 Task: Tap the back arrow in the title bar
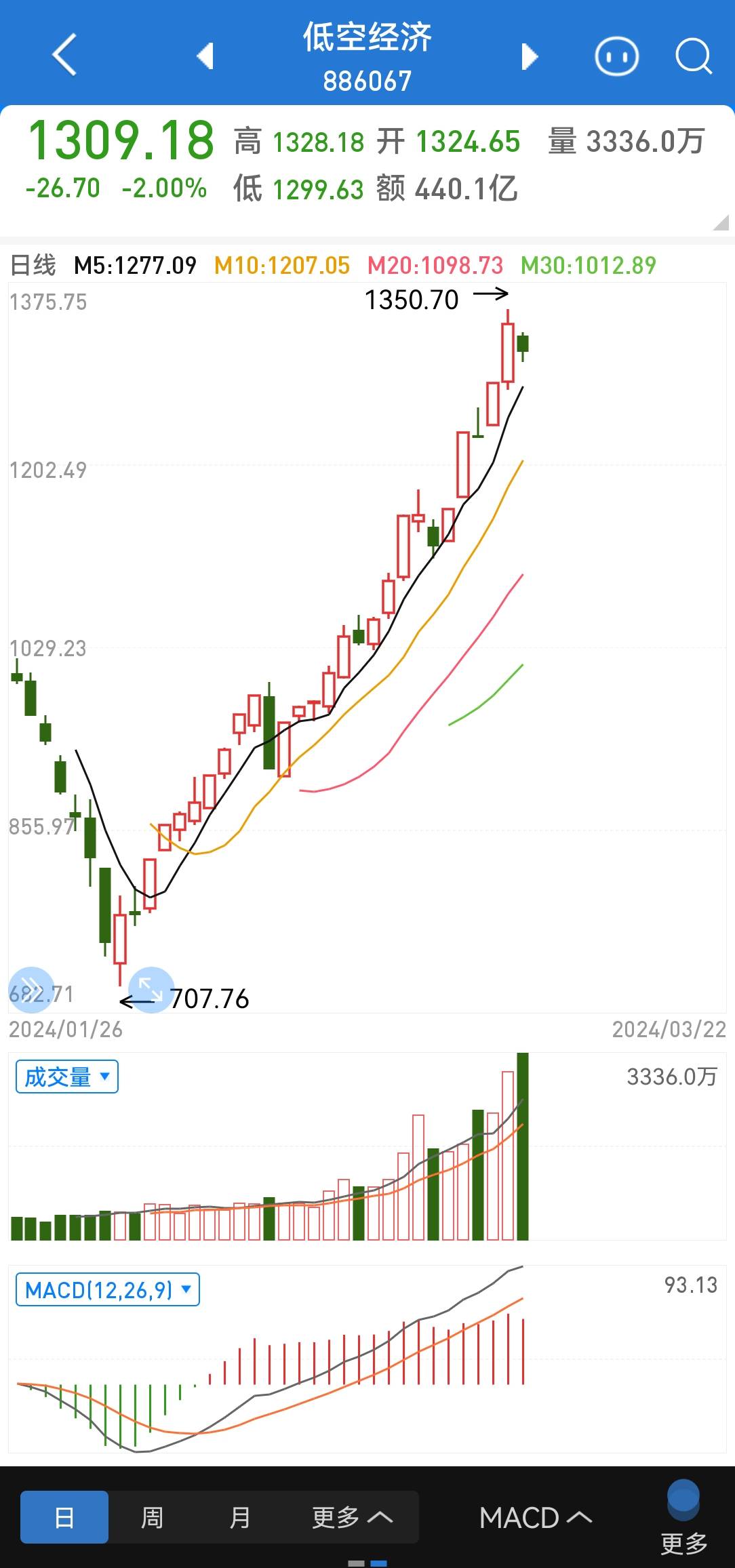coord(63,56)
